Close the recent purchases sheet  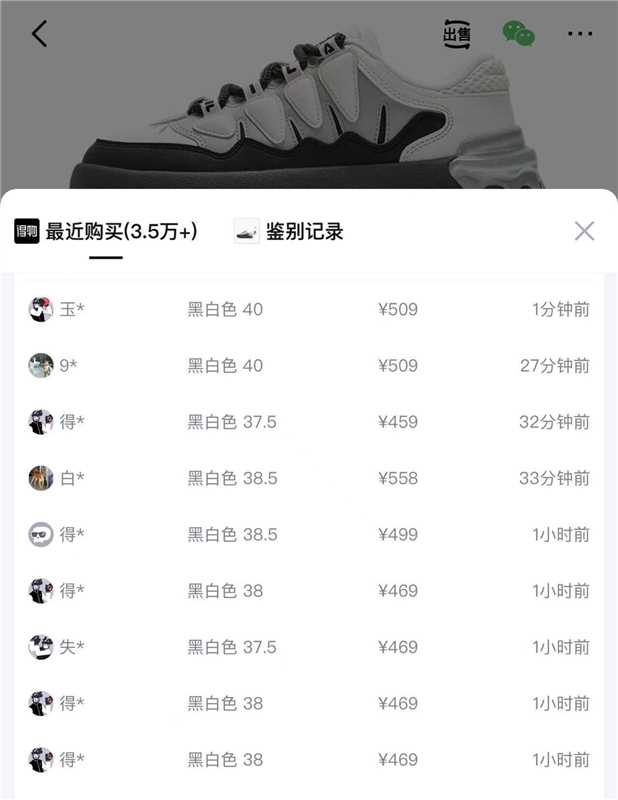point(585,231)
